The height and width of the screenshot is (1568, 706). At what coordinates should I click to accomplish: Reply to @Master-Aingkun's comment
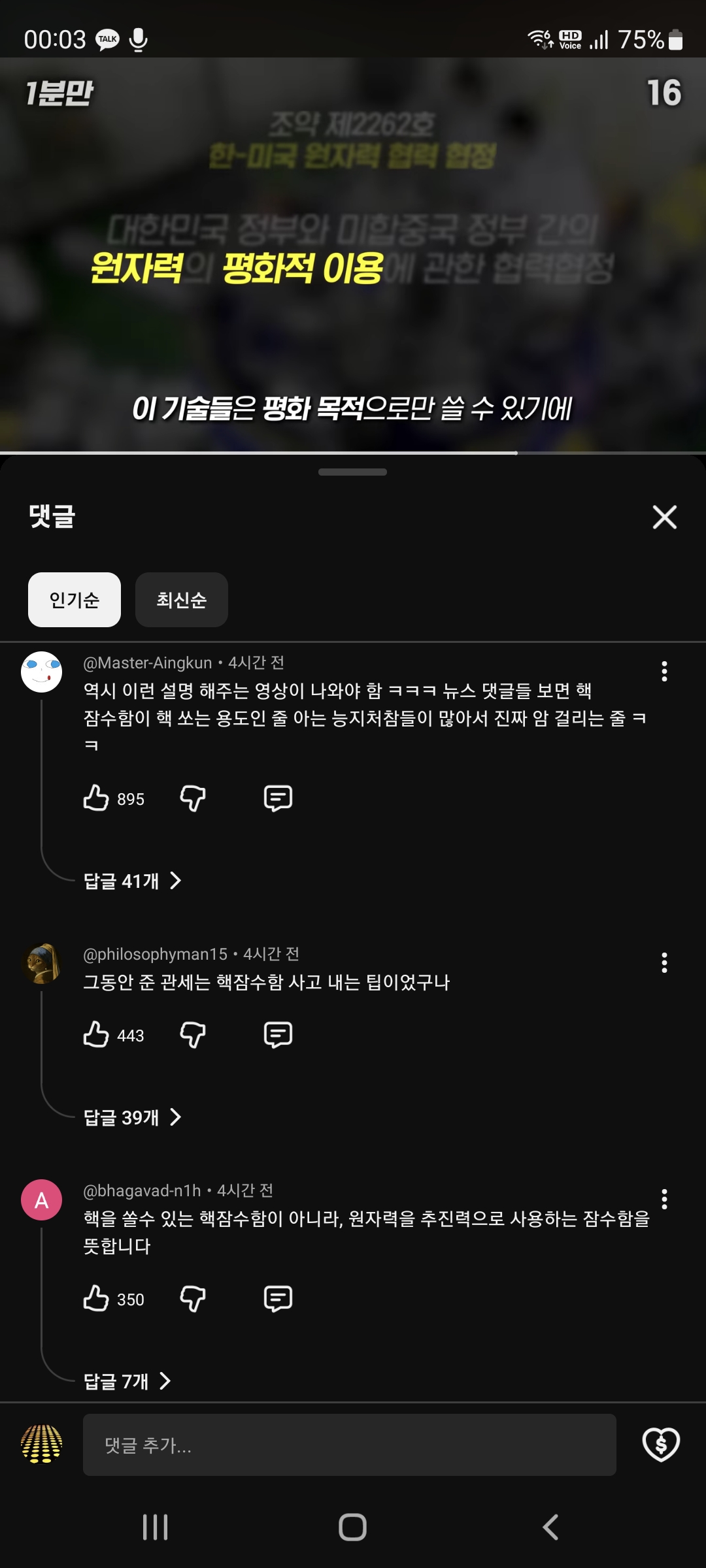(x=278, y=798)
